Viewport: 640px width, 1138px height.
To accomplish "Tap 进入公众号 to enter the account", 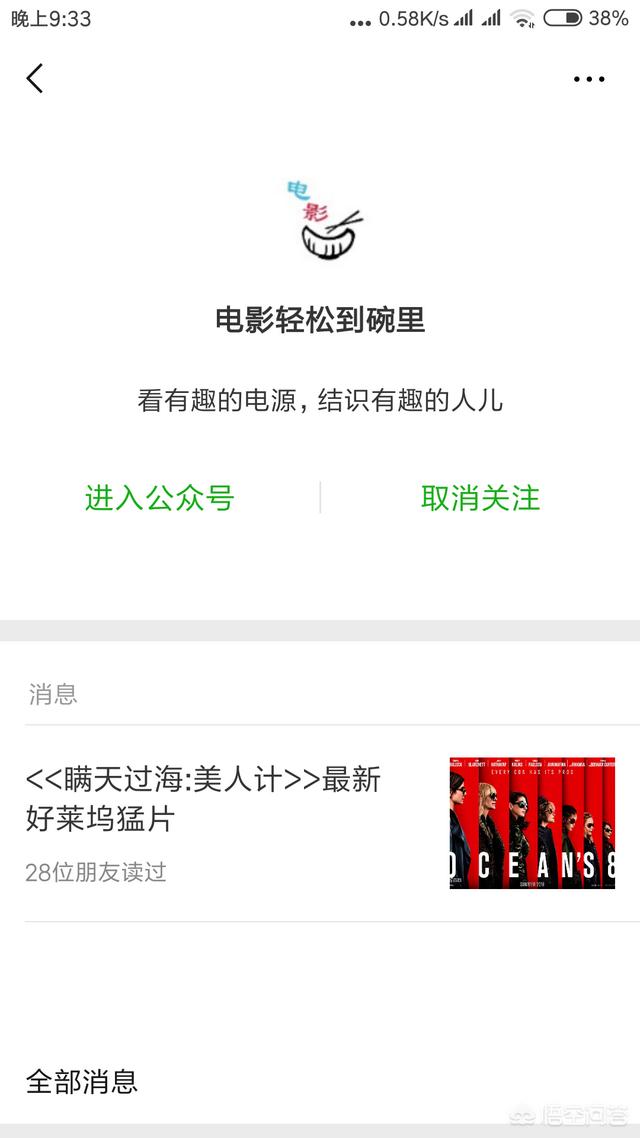I will 160,499.
